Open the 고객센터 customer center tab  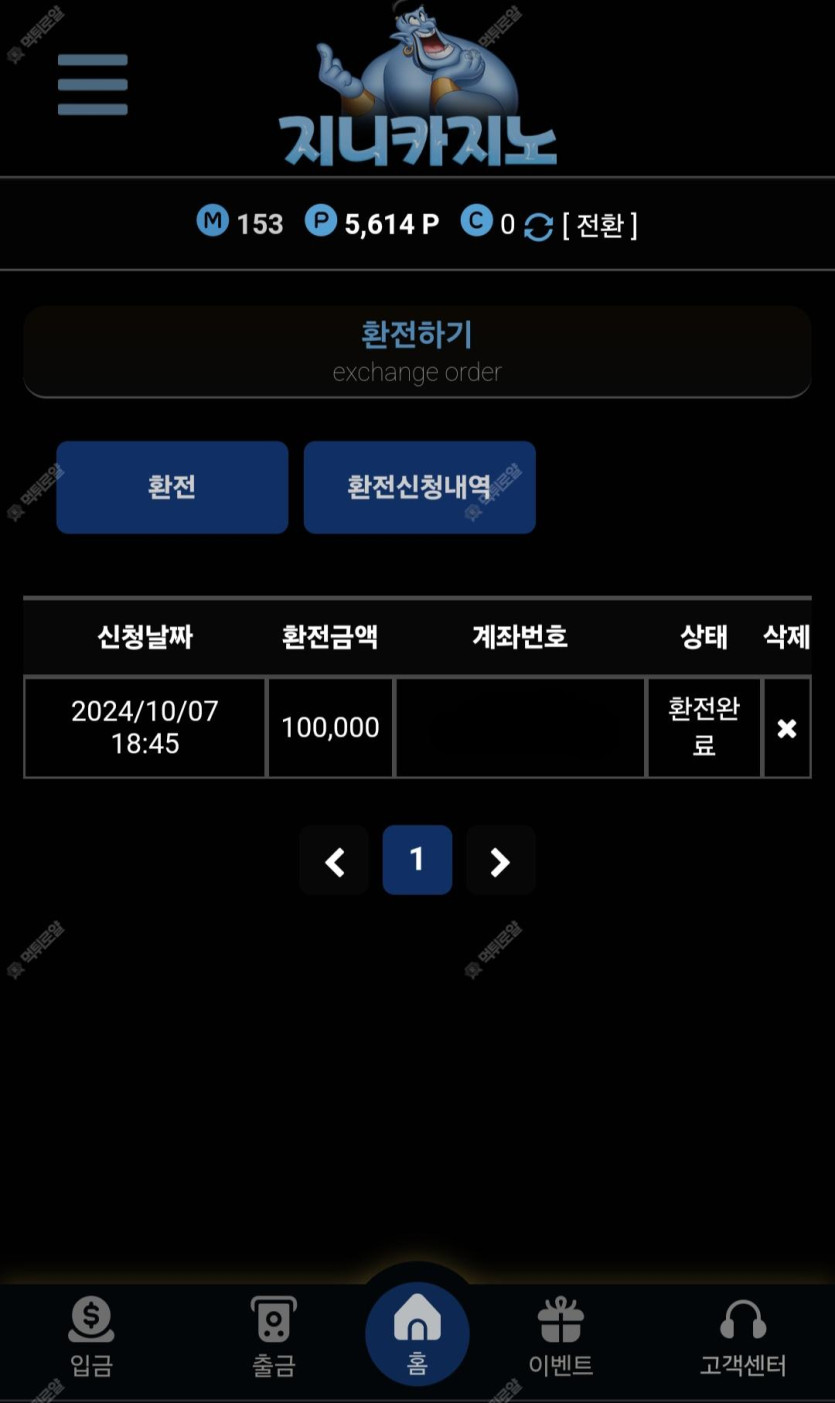click(x=742, y=1337)
